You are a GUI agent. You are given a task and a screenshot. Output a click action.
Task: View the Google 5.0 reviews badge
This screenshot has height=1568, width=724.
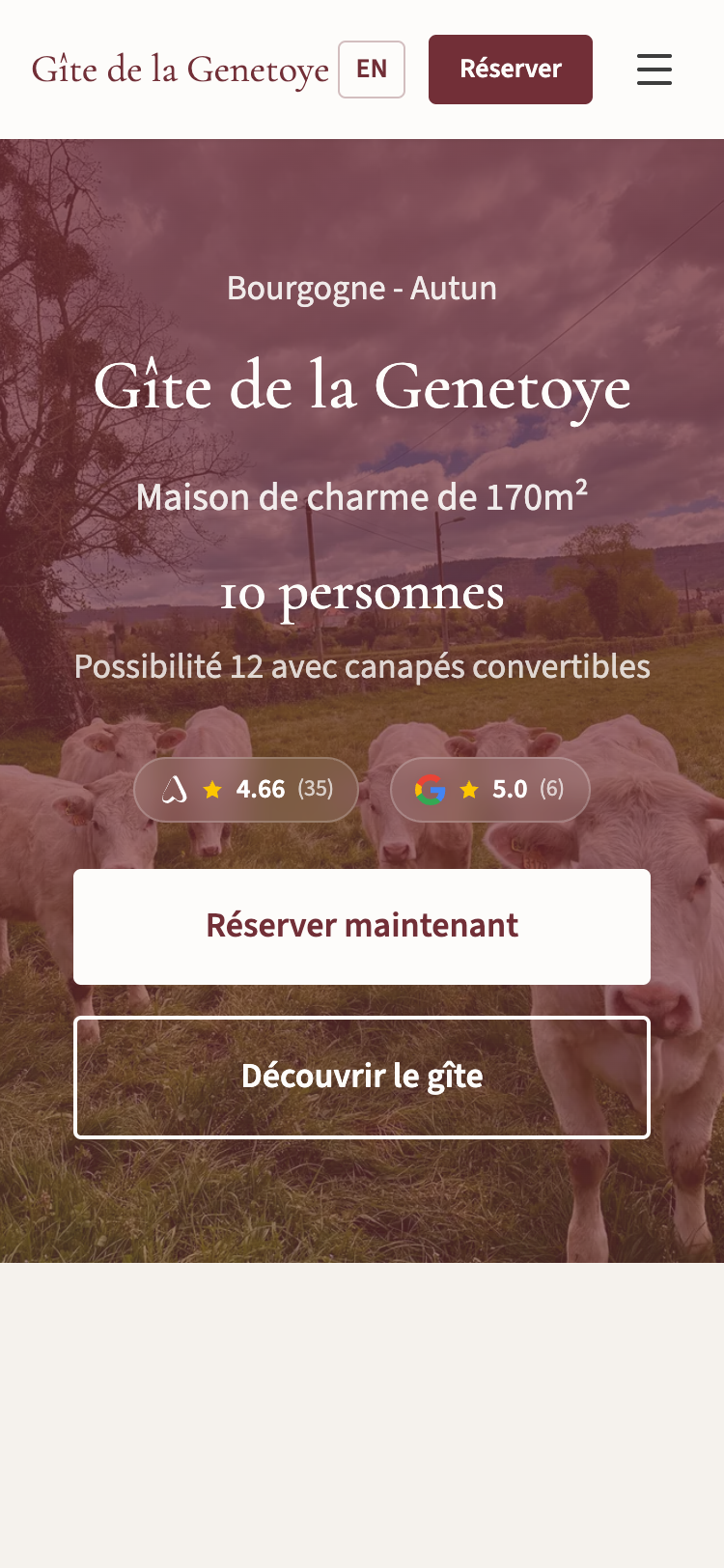click(x=489, y=790)
